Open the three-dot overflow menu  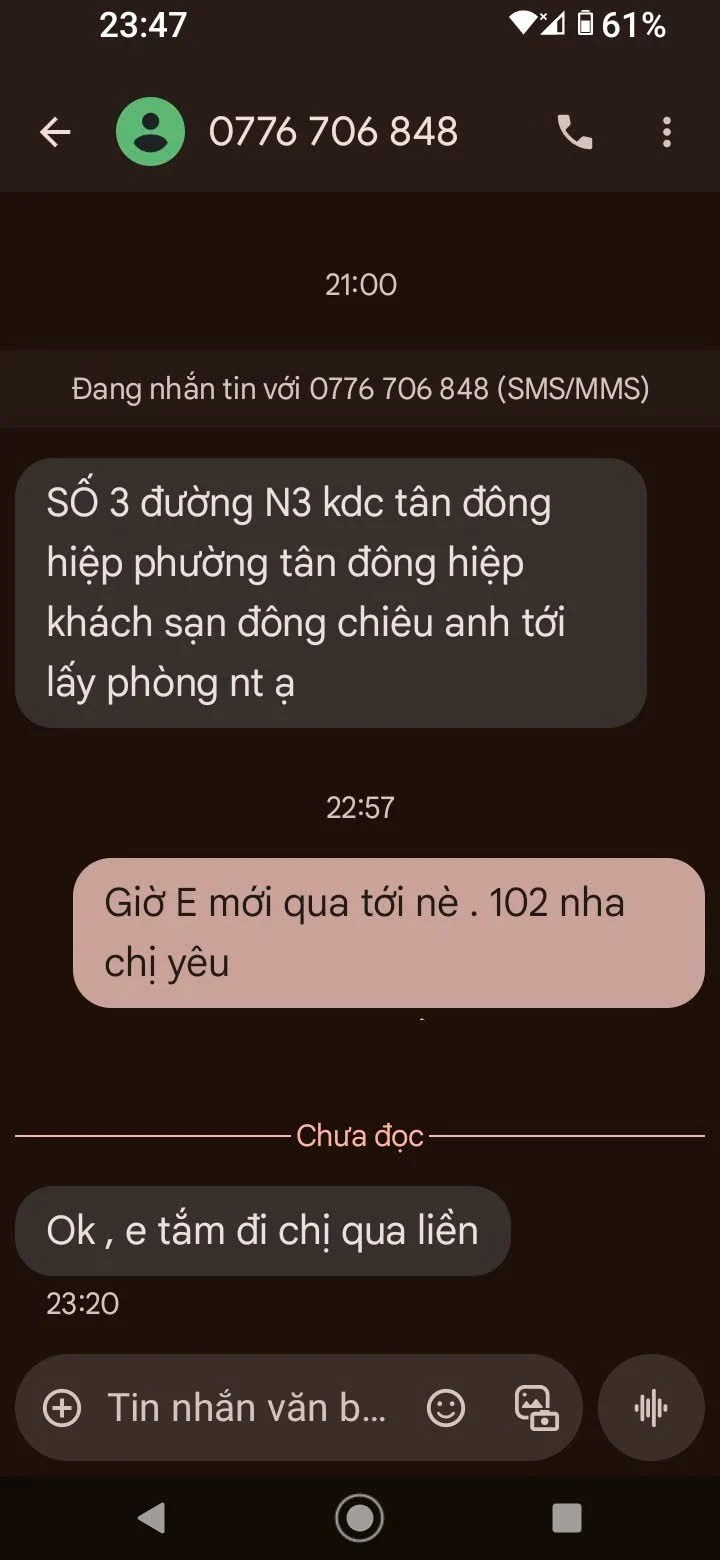click(666, 132)
